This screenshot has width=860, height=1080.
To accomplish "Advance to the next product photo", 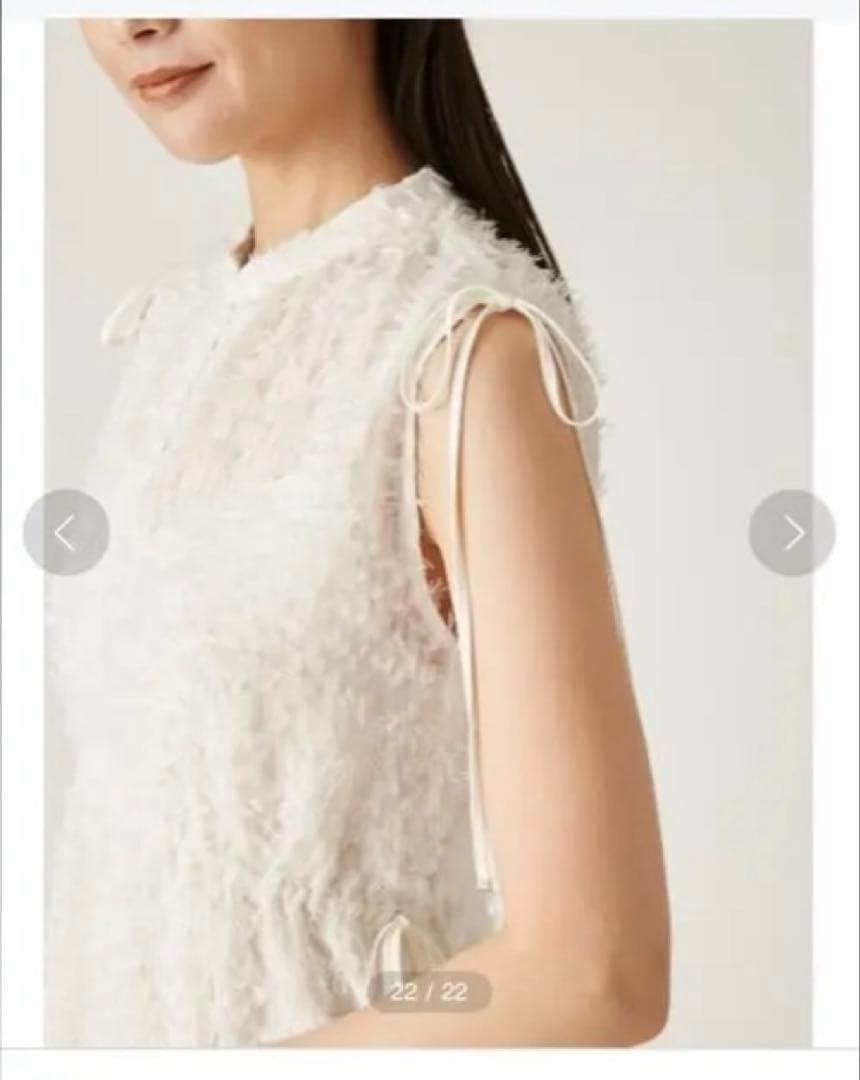I will coord(791,533).
